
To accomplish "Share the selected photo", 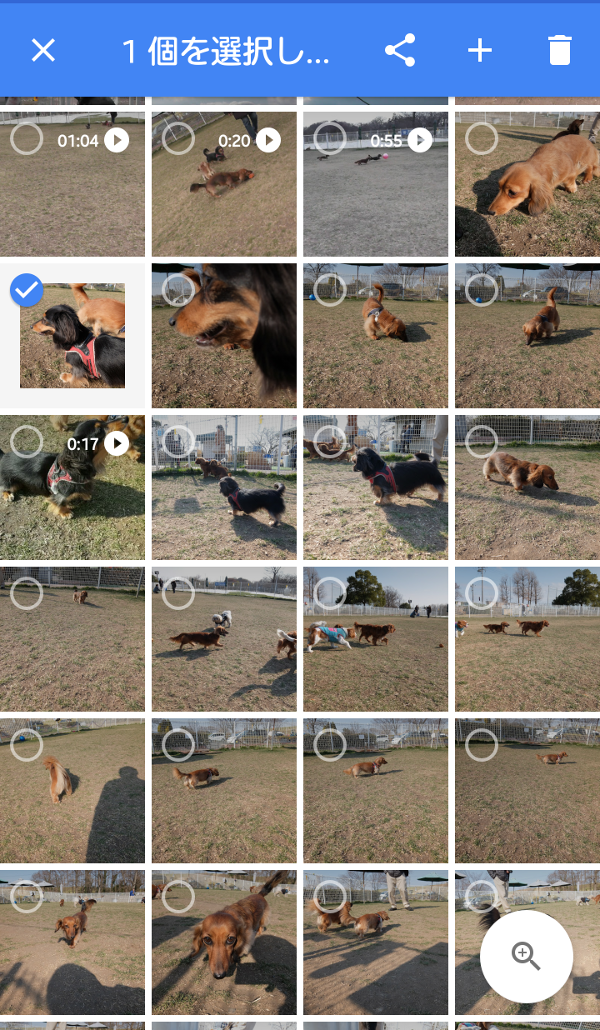I will click(400, 50).
